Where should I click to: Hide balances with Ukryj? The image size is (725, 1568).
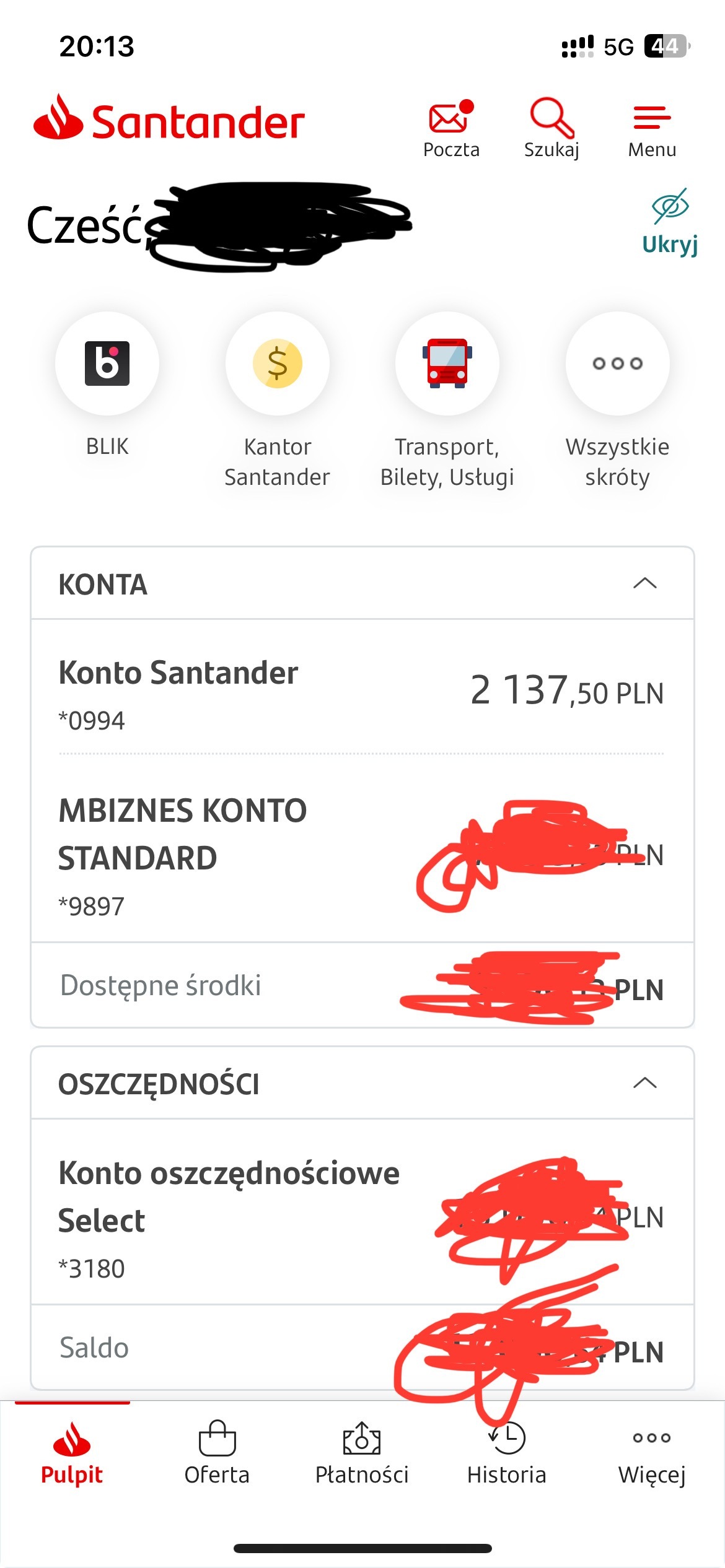click(670, 222)
